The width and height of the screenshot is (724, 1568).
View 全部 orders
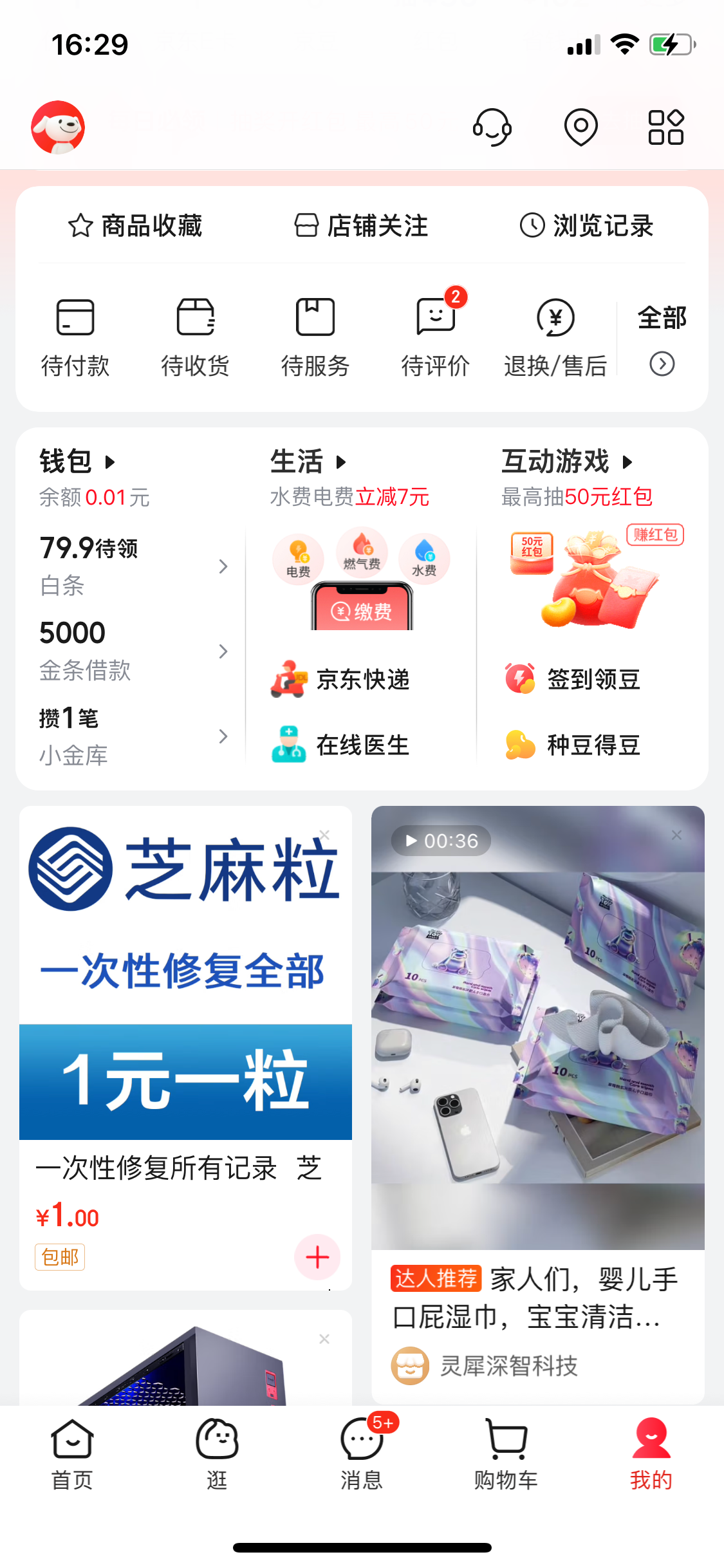(662, 337)
